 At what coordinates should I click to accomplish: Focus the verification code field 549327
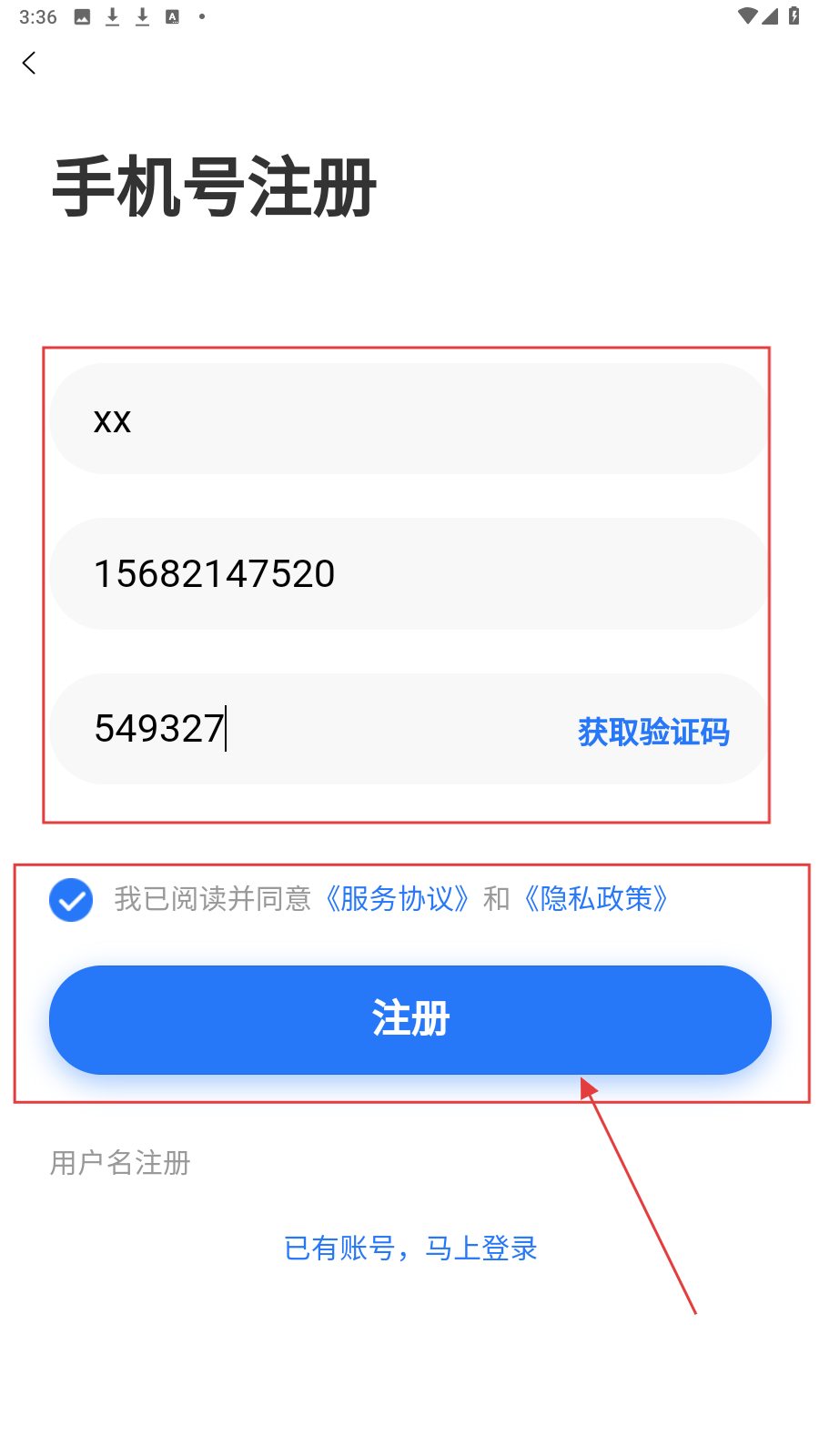tap(300, 730)
